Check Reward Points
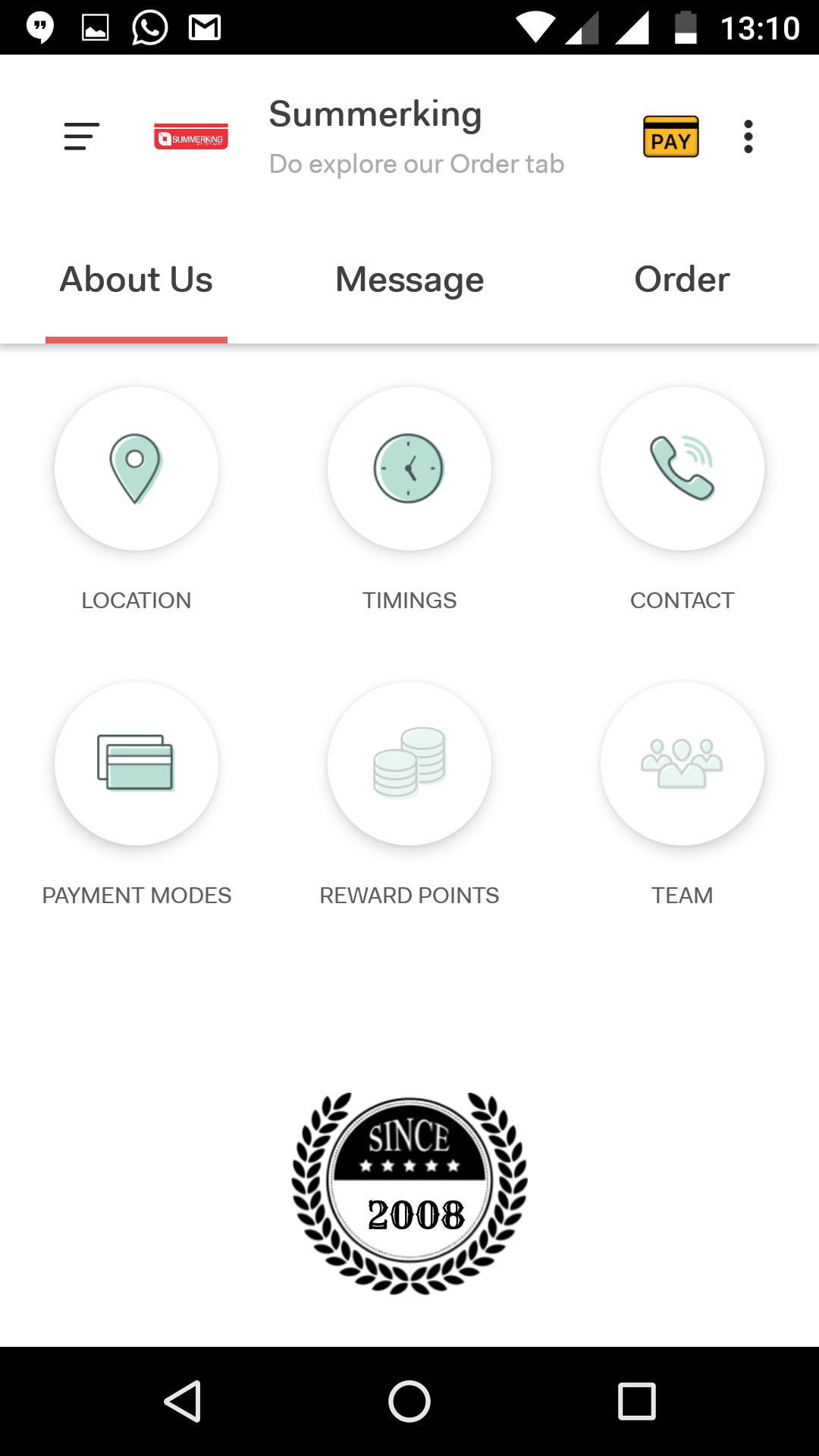Viewport: 819px width, 1456px height. (x=409, y=764)
